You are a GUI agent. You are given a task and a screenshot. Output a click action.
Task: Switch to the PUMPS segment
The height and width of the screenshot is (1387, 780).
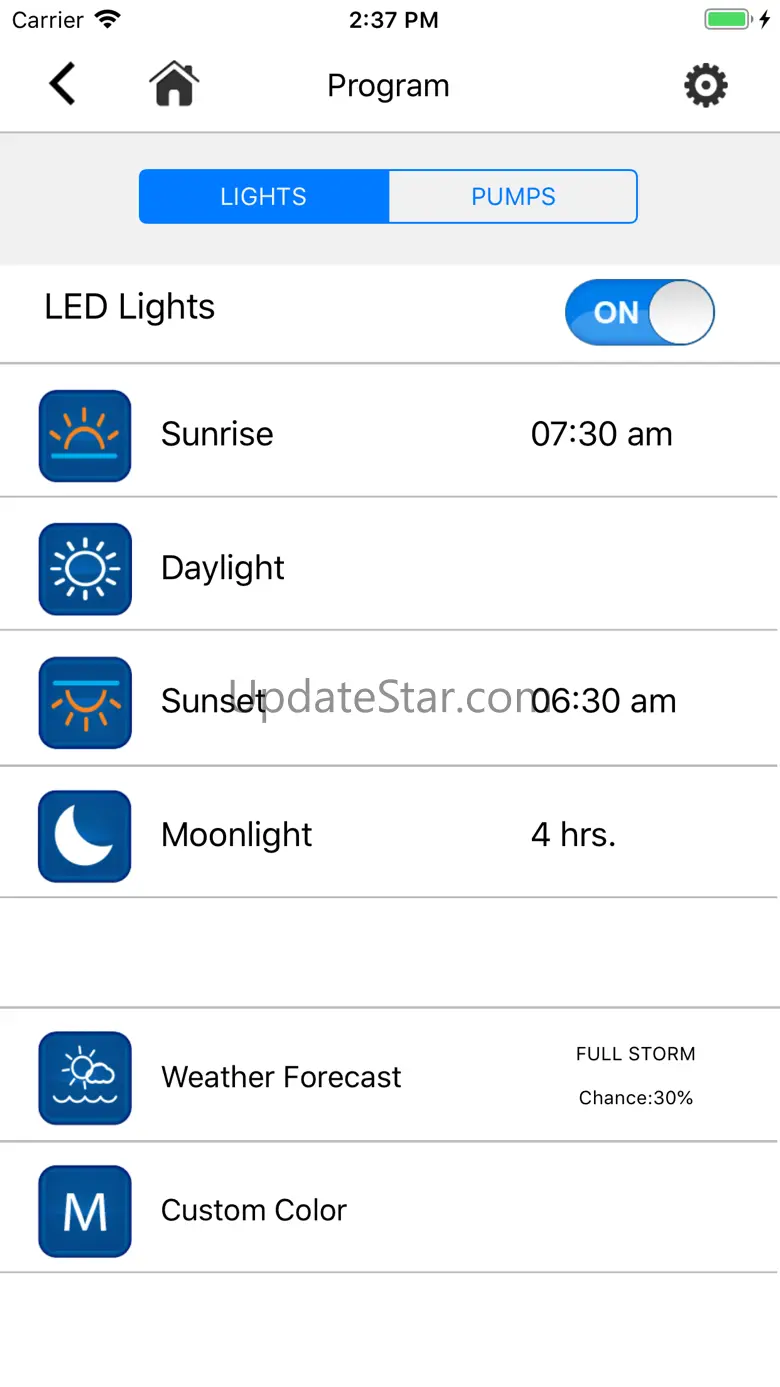(x=513, y=196)
